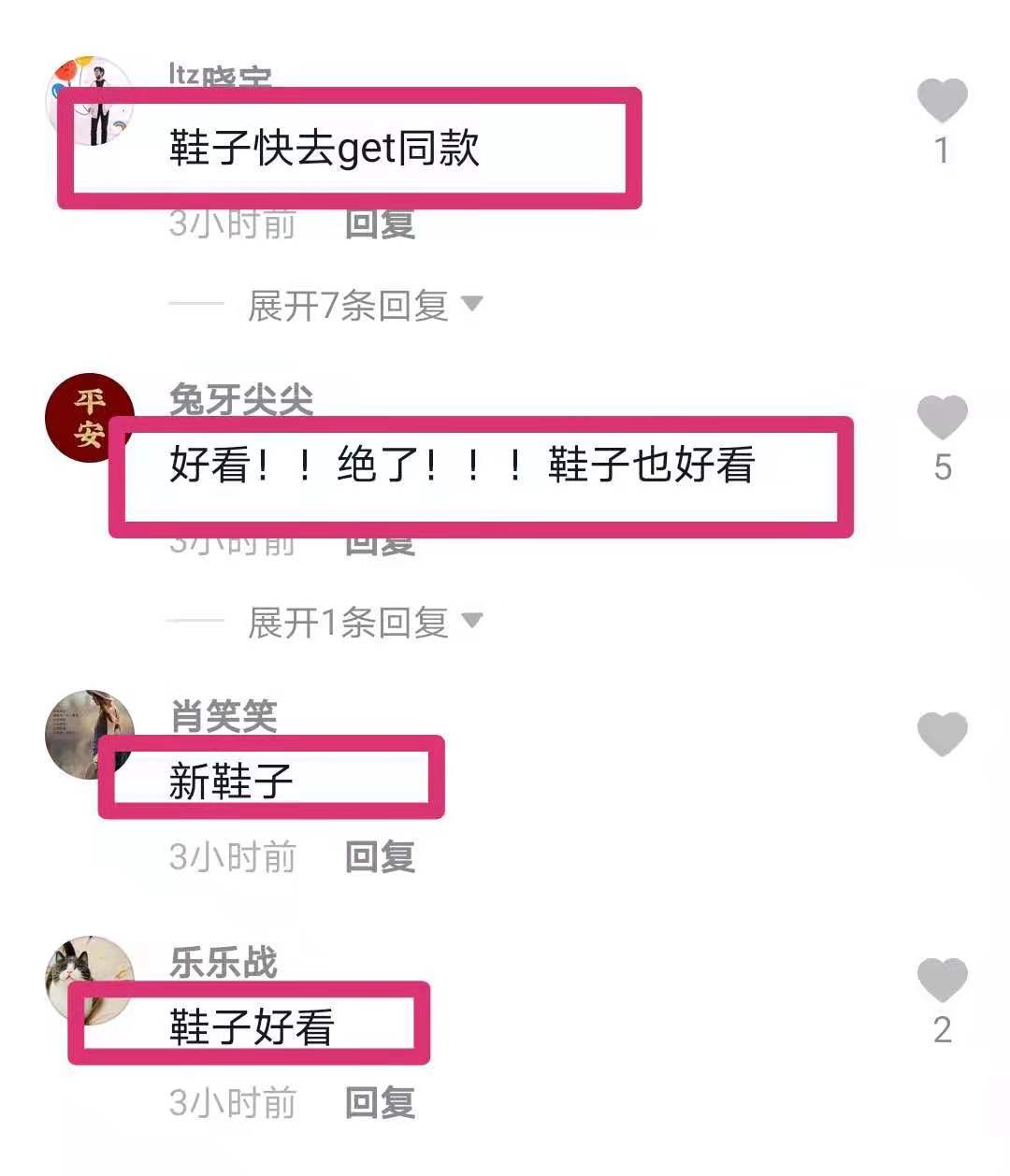
Task: Reply to 乐乐战's comment
Action: coord(380,1103)
